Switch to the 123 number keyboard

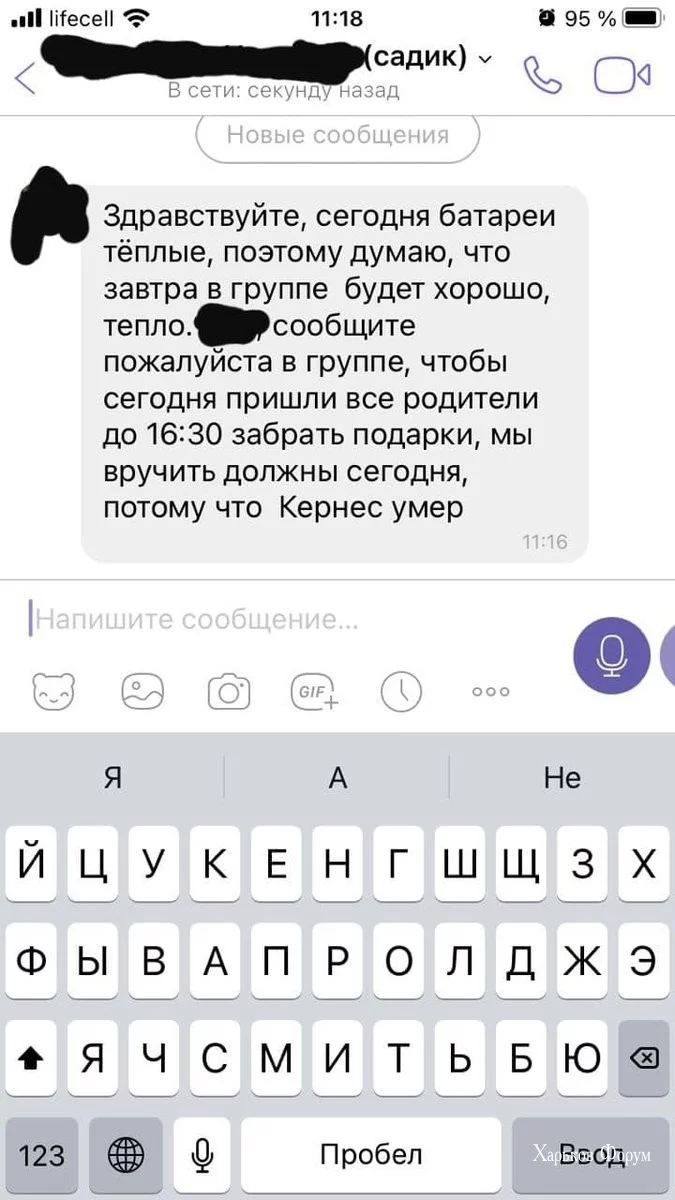[42, 1155]
